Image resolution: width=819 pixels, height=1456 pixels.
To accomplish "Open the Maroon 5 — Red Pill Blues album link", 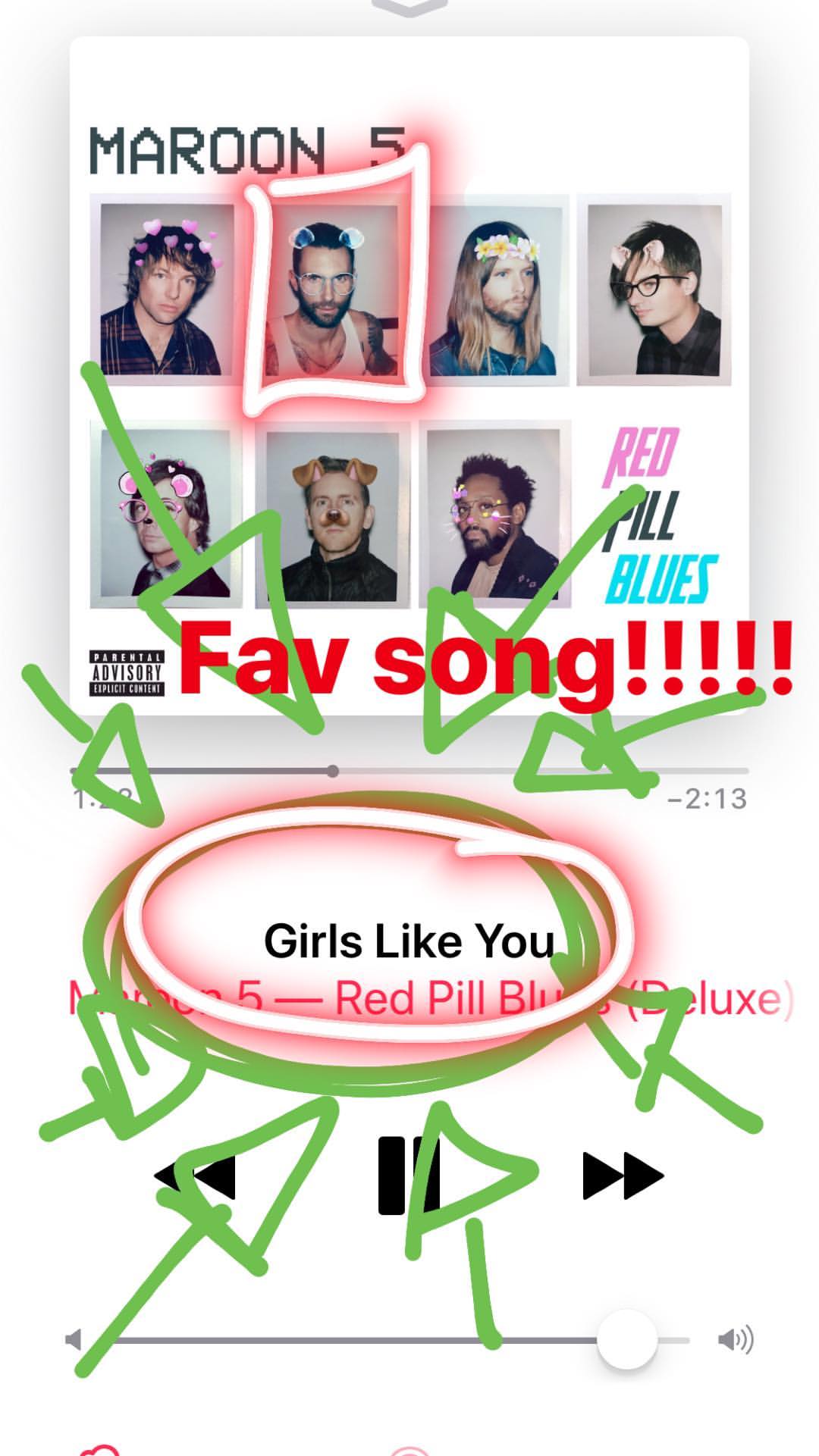I will pyautogui.click(x=431, y=999).
